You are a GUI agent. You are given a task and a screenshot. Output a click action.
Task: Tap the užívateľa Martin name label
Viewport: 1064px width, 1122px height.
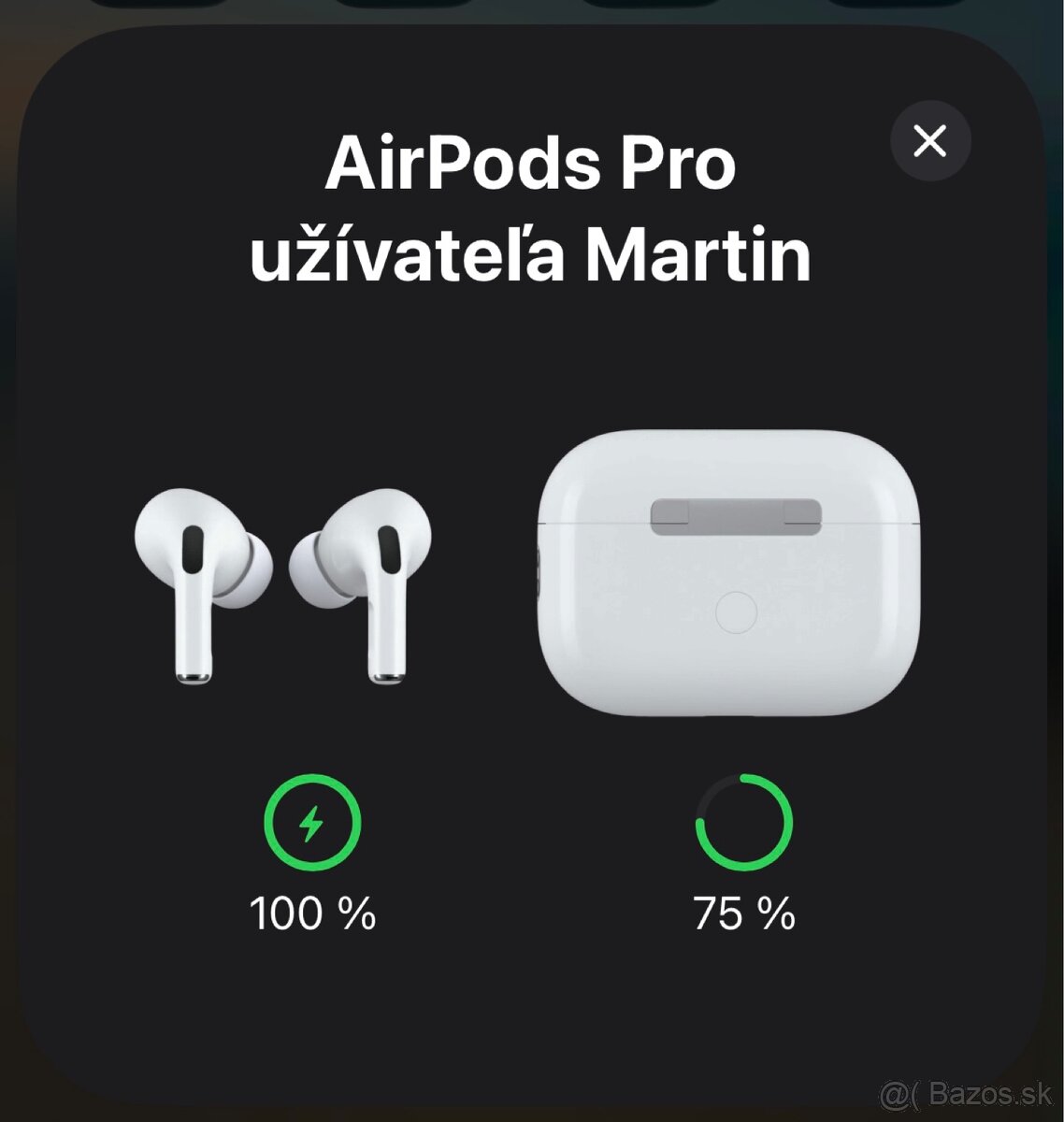point(532,252)
